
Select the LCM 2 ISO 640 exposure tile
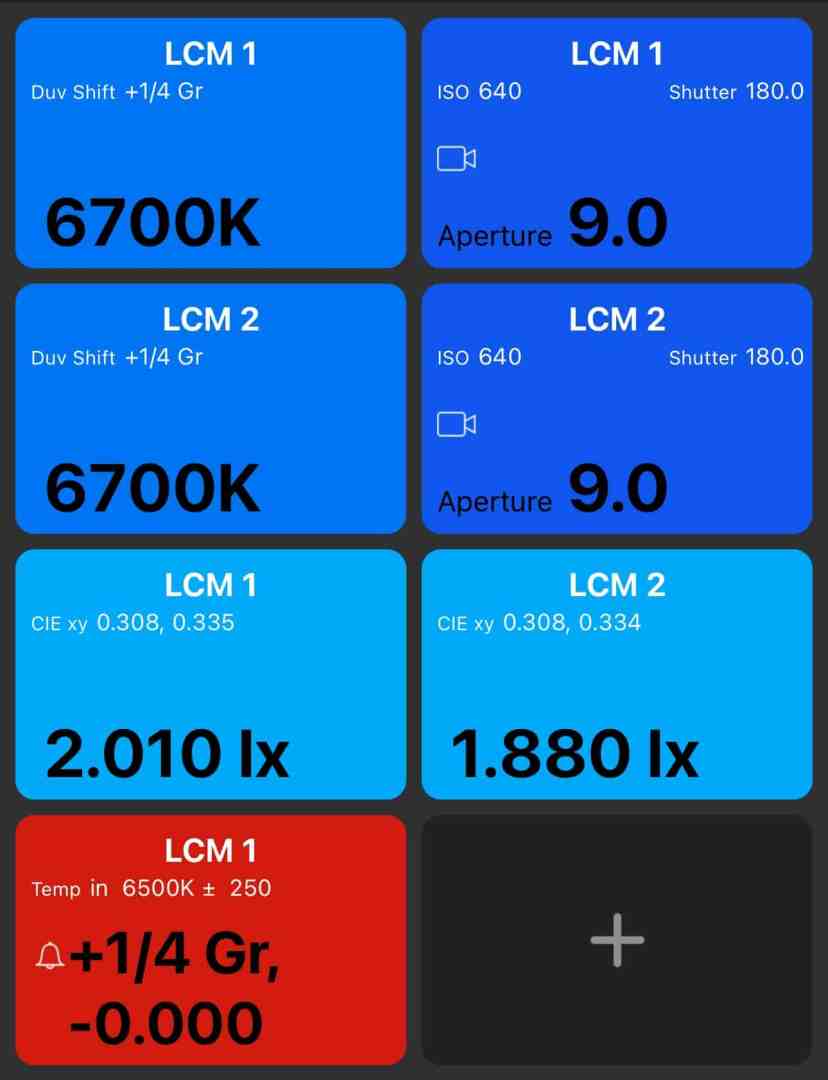(x=616, y=406)
